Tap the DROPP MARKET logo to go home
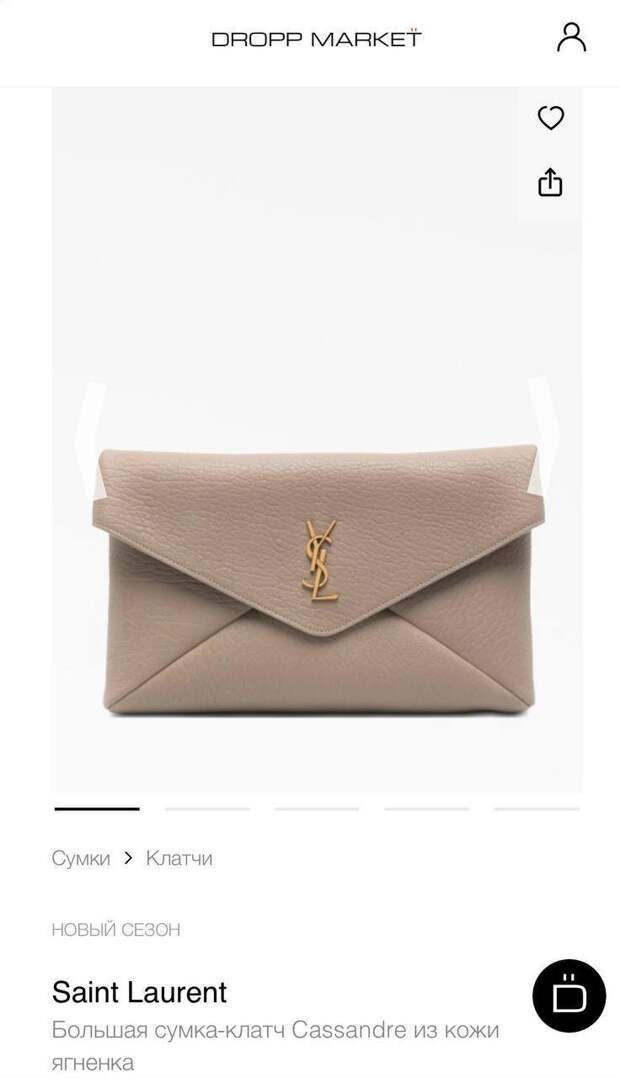 tap(317, 38)
